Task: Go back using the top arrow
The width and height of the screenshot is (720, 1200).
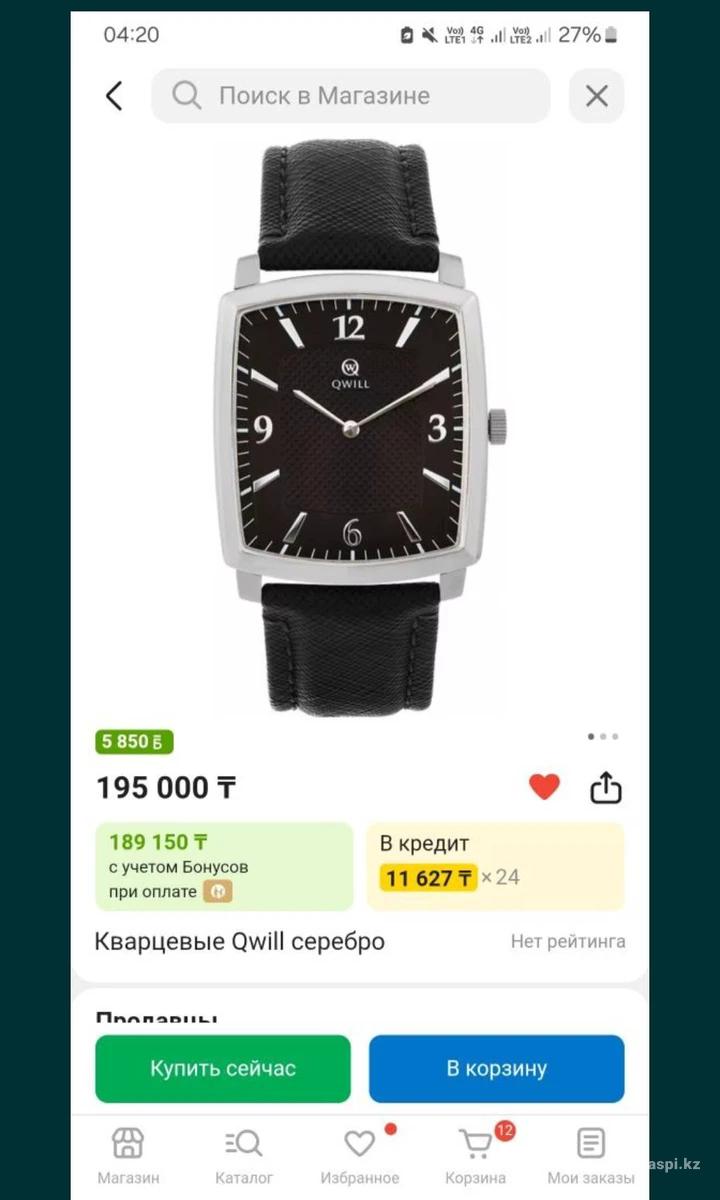Action: [114, 96]
